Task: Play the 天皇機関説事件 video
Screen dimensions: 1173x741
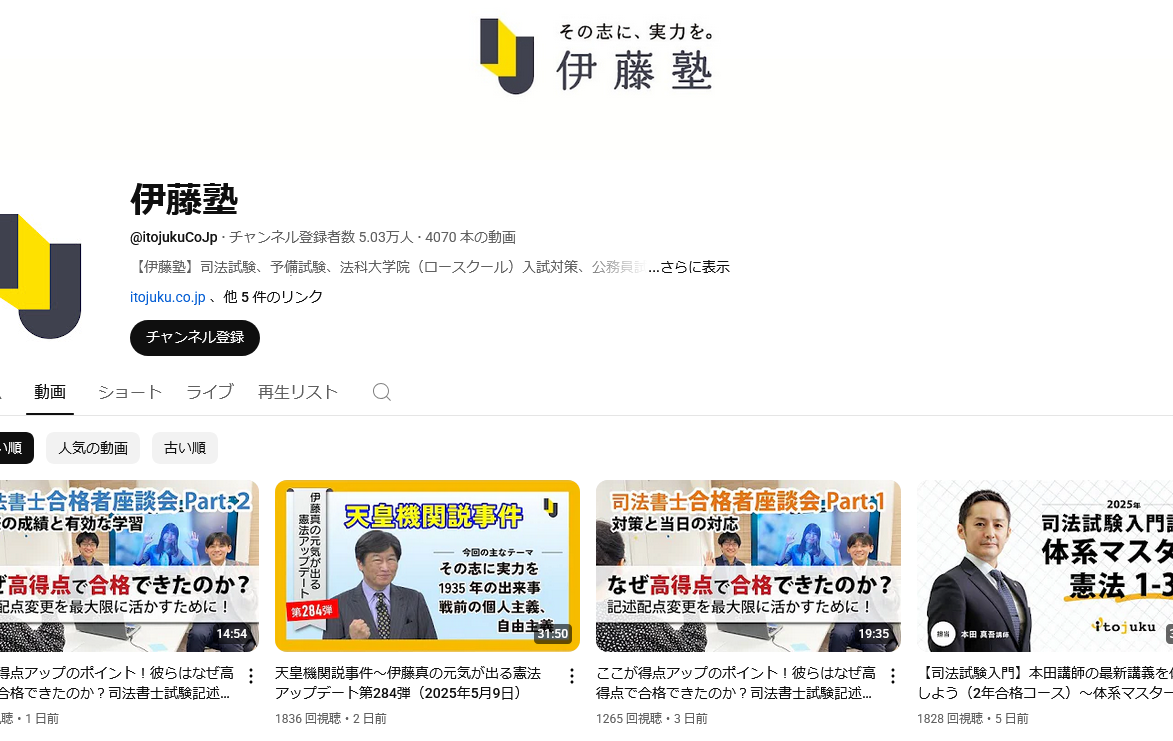Action: [x=427, y=566]
